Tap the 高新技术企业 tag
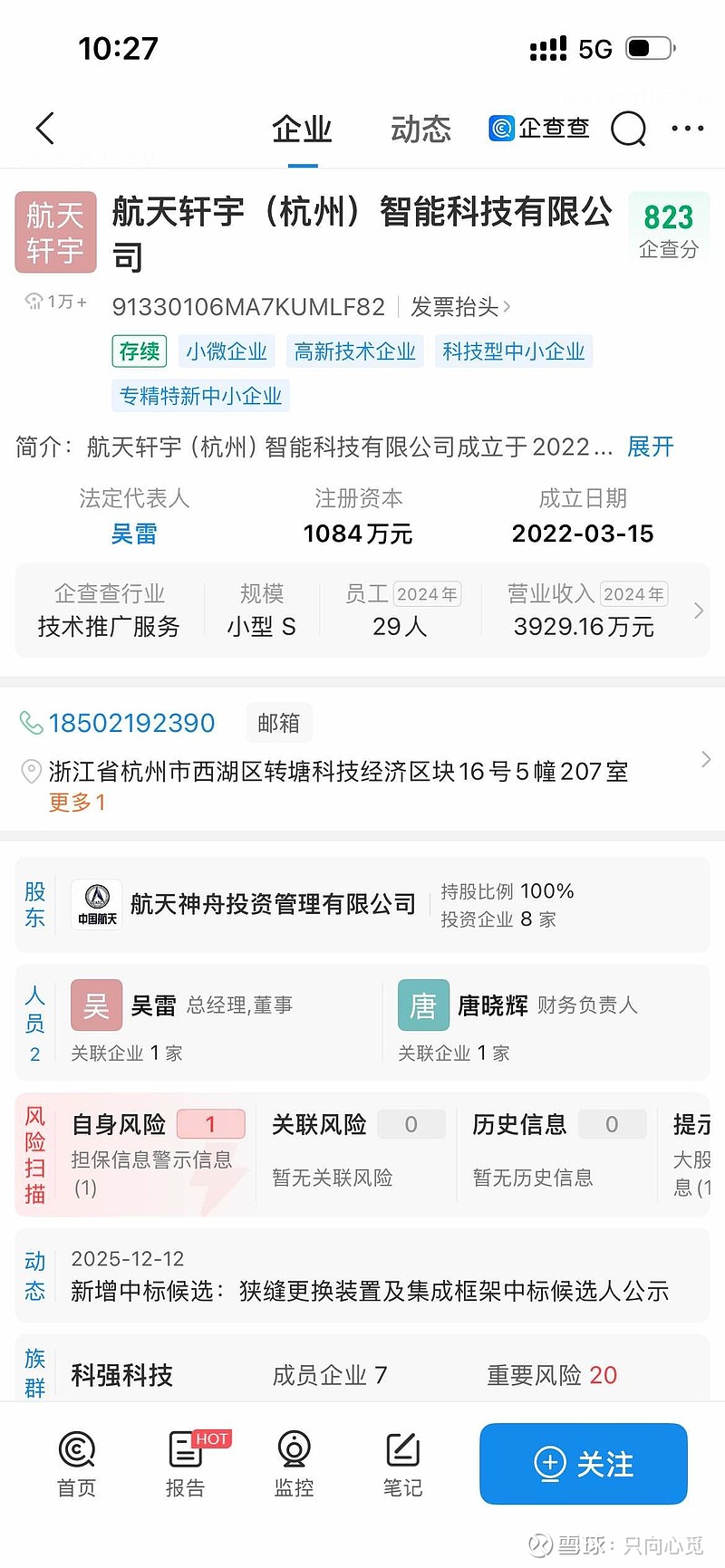Image resolution: width=725 pixels, height=1568 pixels. click(355, 351)
